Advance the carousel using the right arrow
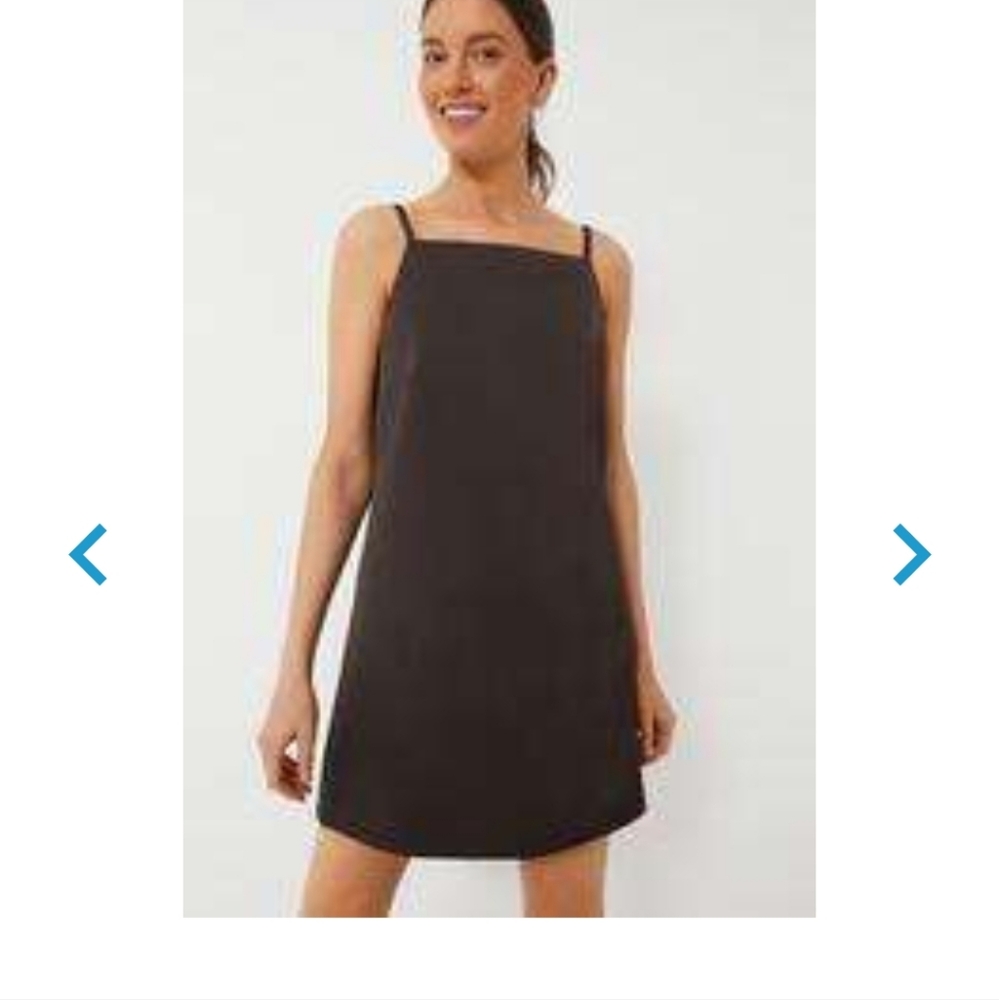 point(910,553)
